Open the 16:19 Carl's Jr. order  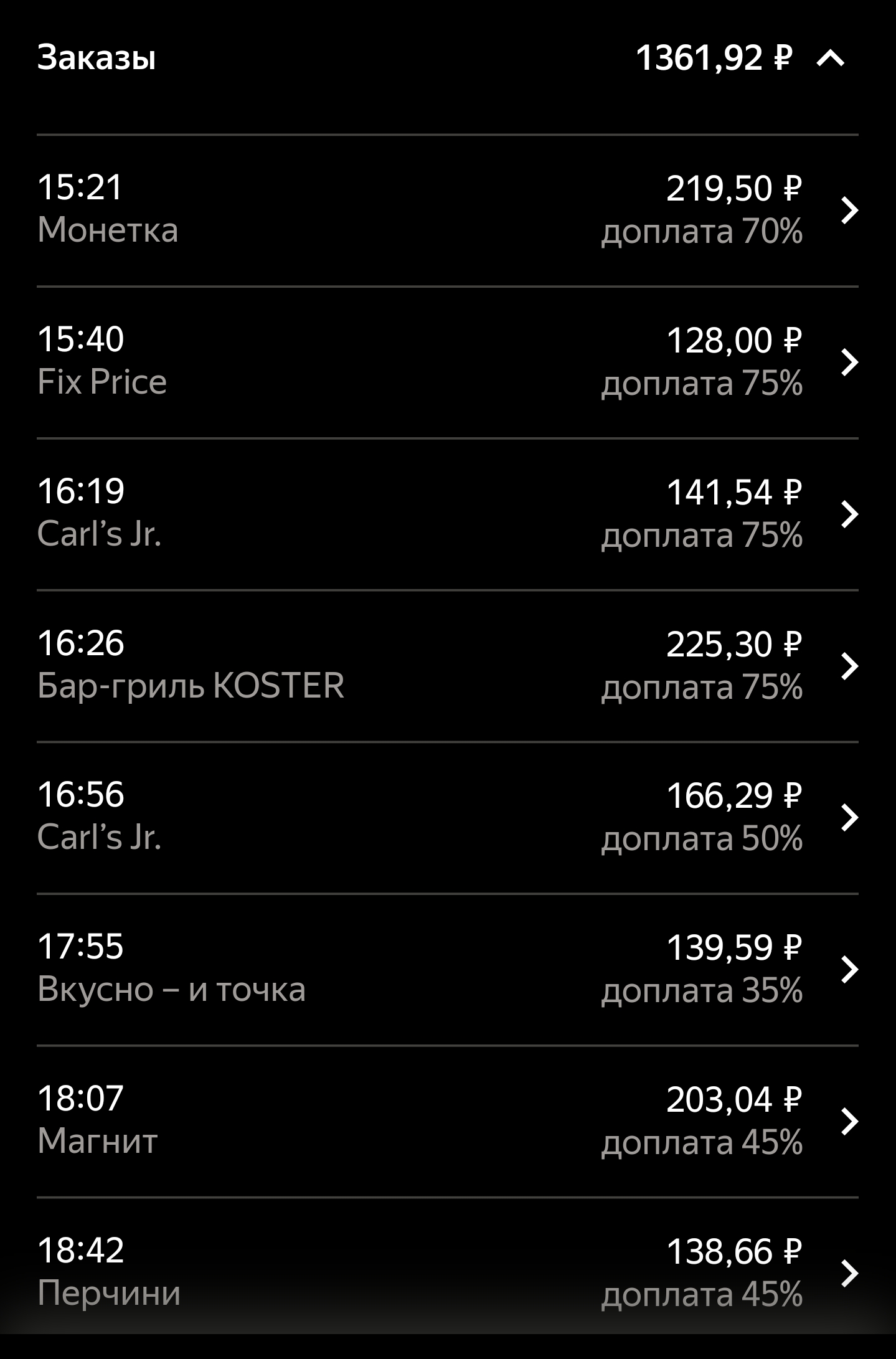447,514
